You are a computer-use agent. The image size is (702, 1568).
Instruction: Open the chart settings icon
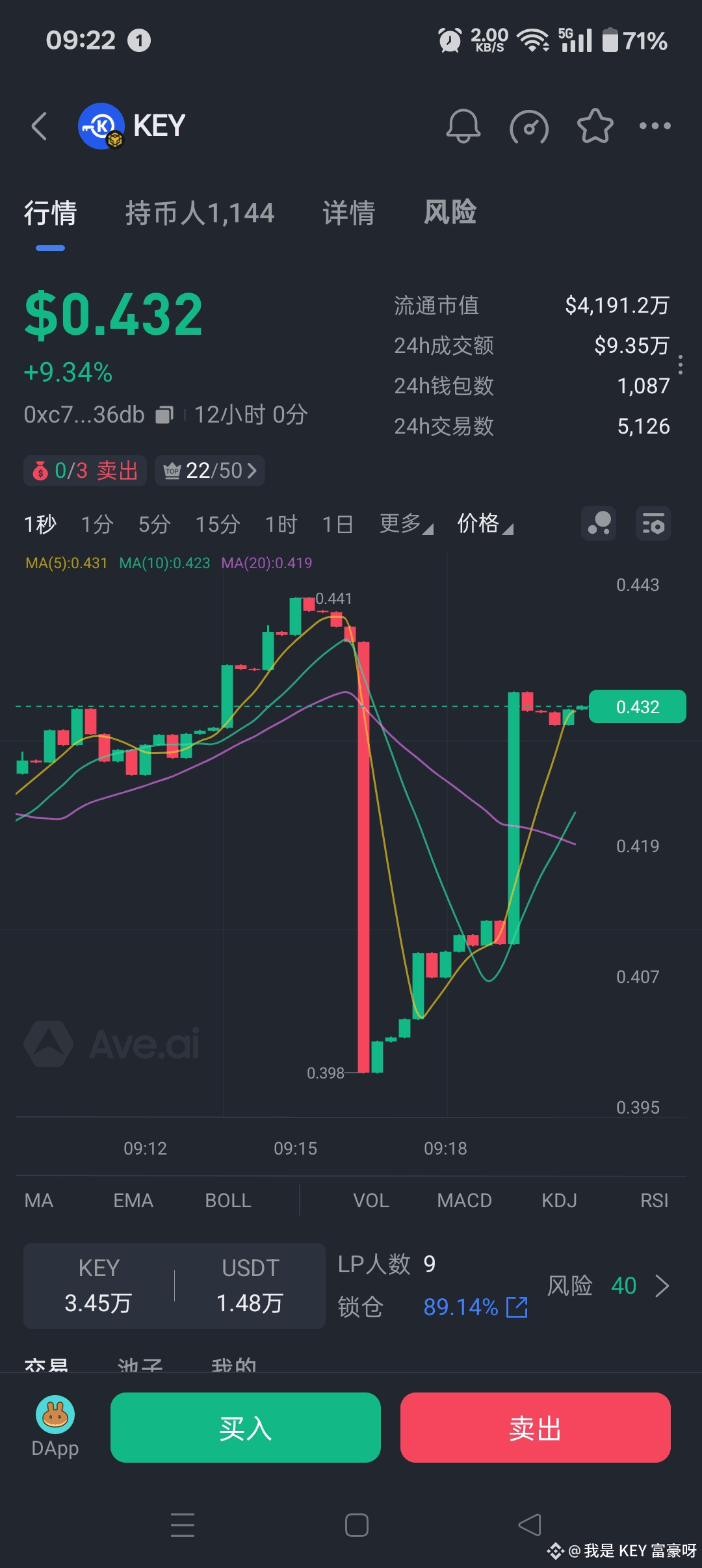[653, 523]
